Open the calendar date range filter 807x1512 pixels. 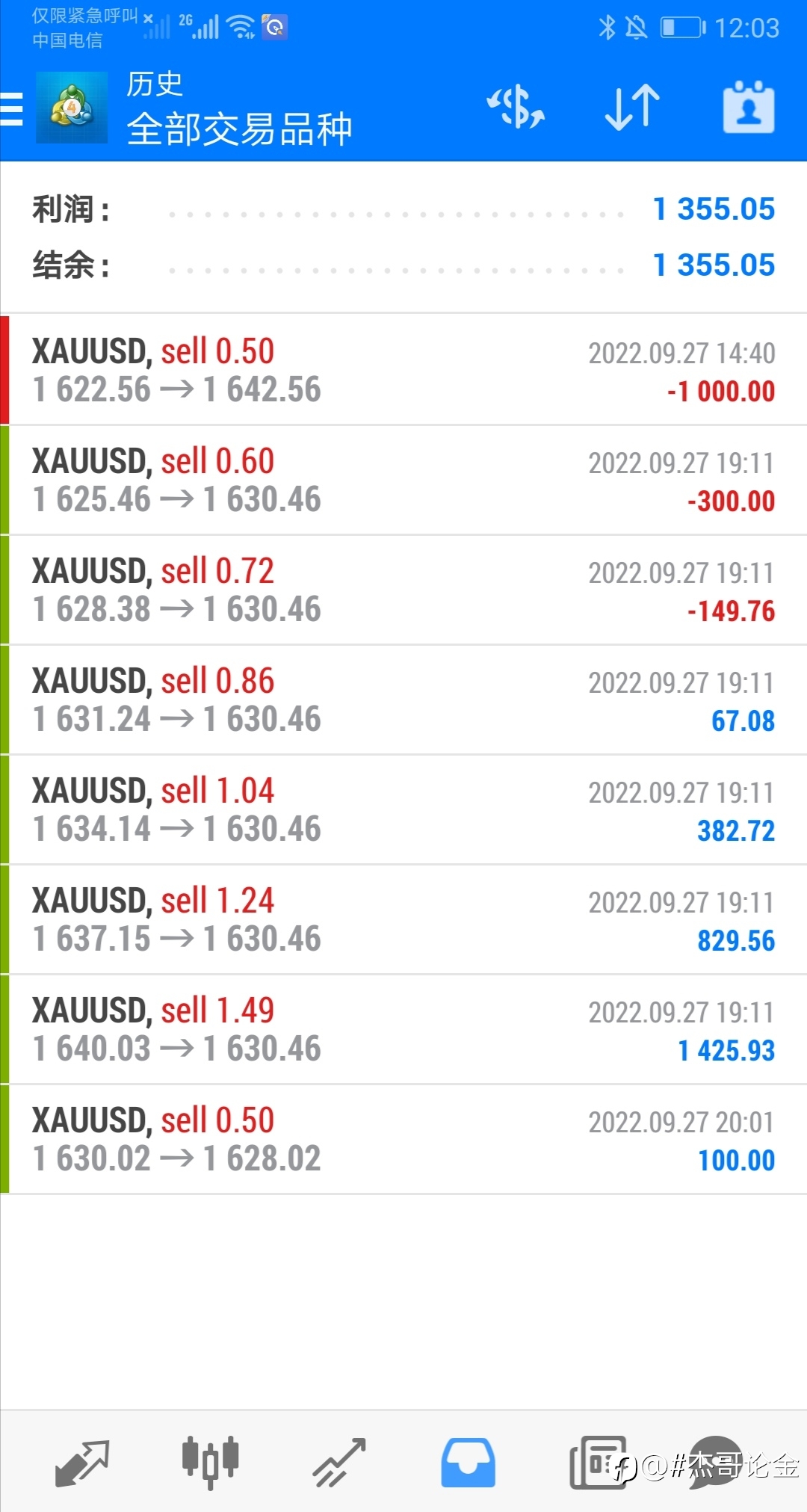[749, 107]
